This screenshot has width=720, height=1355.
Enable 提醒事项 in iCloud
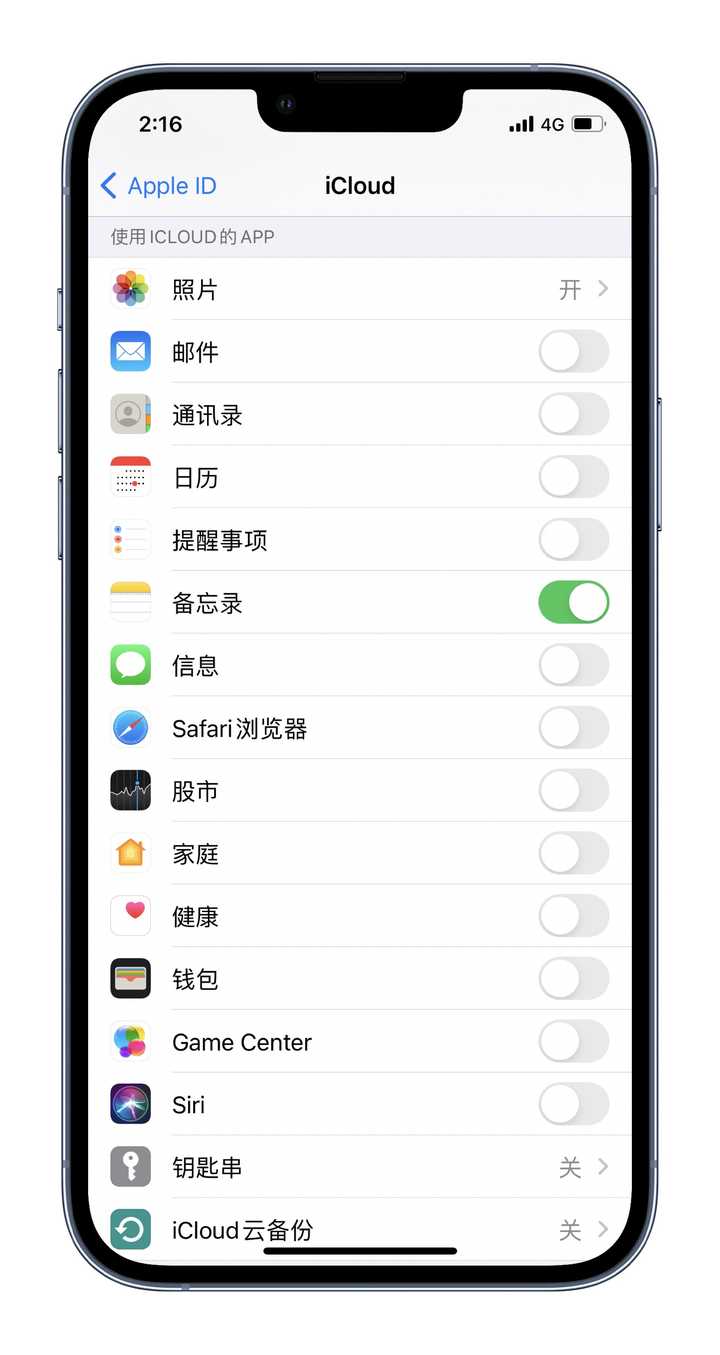click(x=573, y=540)
